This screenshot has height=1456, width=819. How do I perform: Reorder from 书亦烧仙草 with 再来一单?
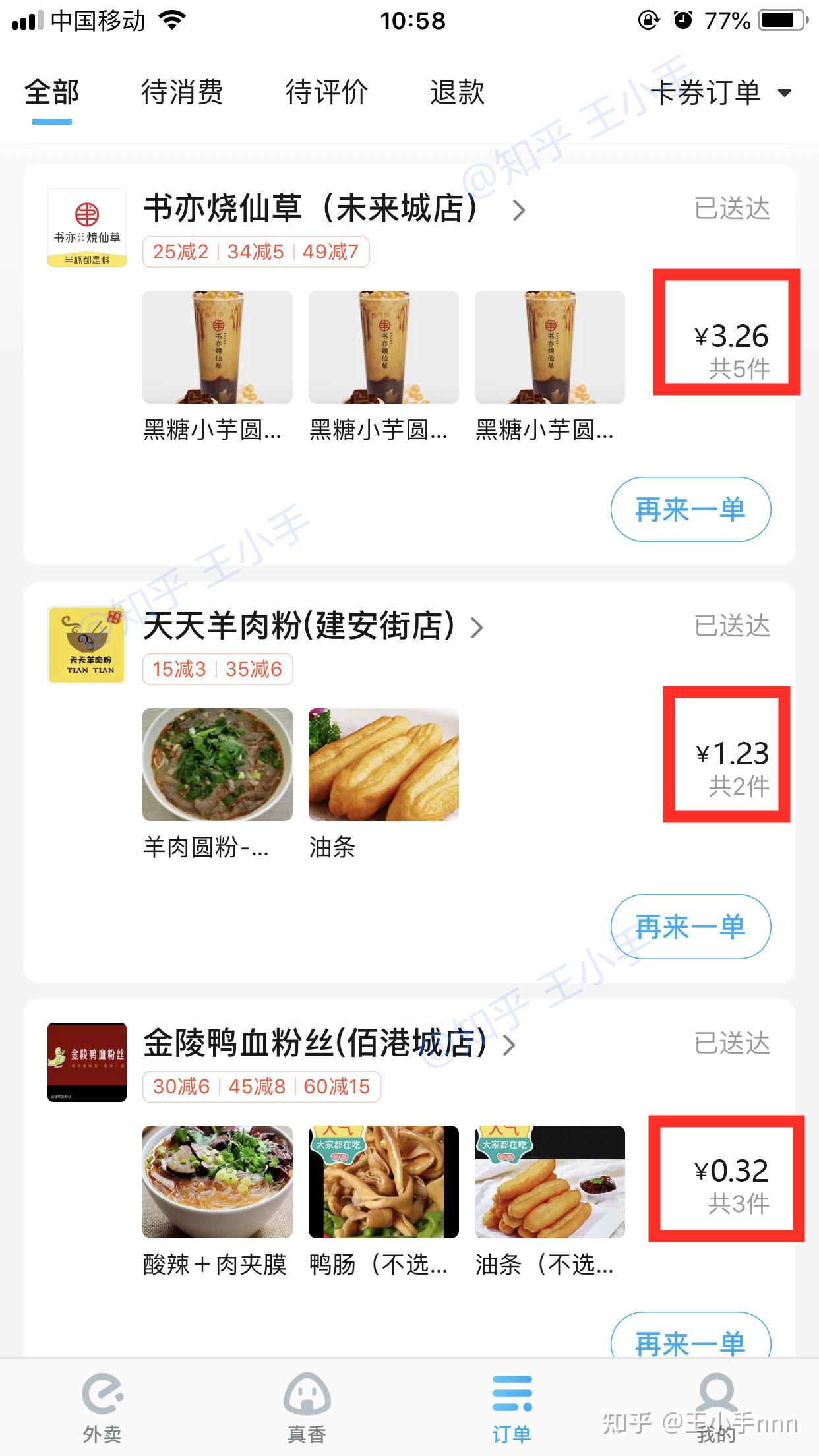[690, 510]
